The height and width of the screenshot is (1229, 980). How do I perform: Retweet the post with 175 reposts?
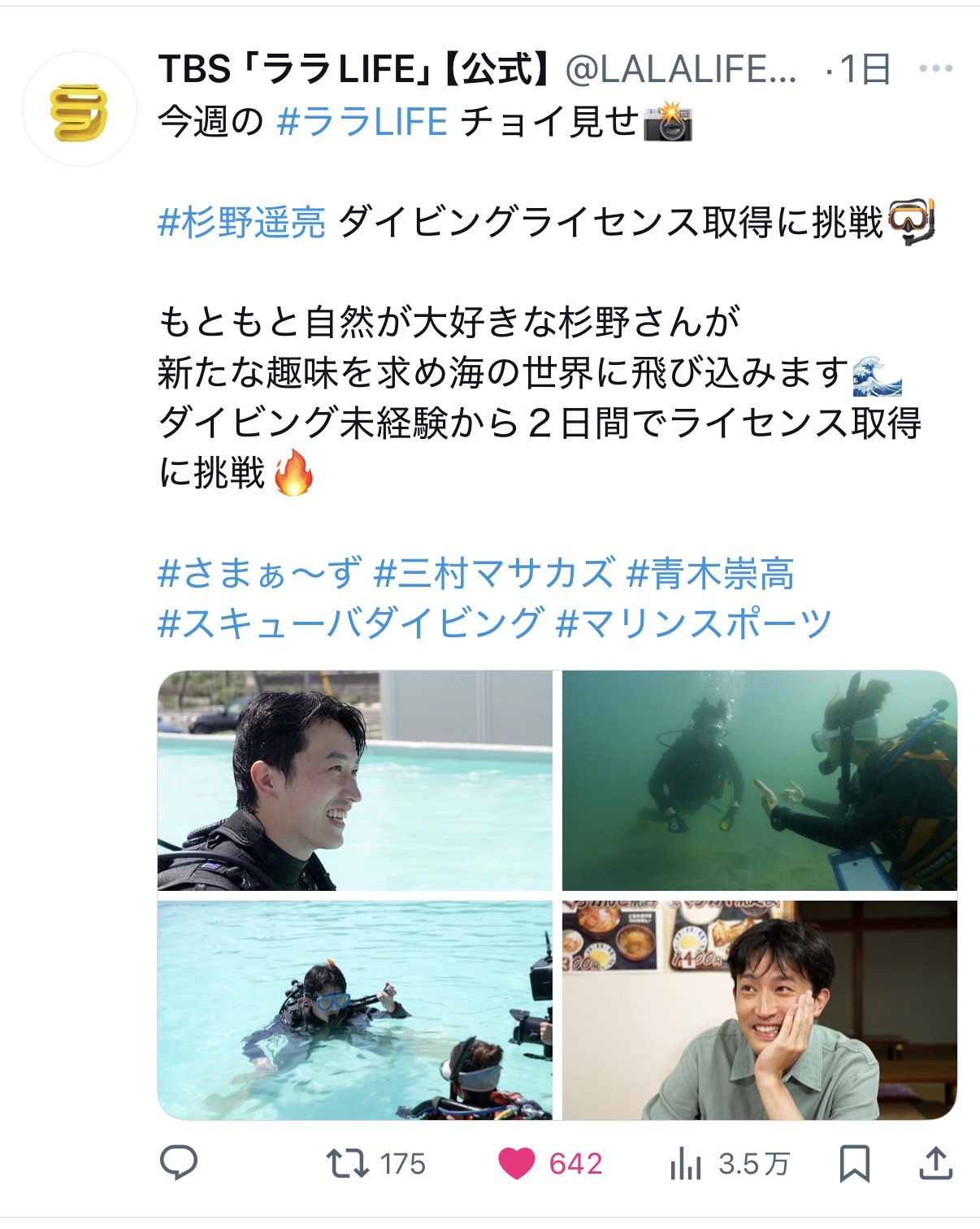[348, 1163]
